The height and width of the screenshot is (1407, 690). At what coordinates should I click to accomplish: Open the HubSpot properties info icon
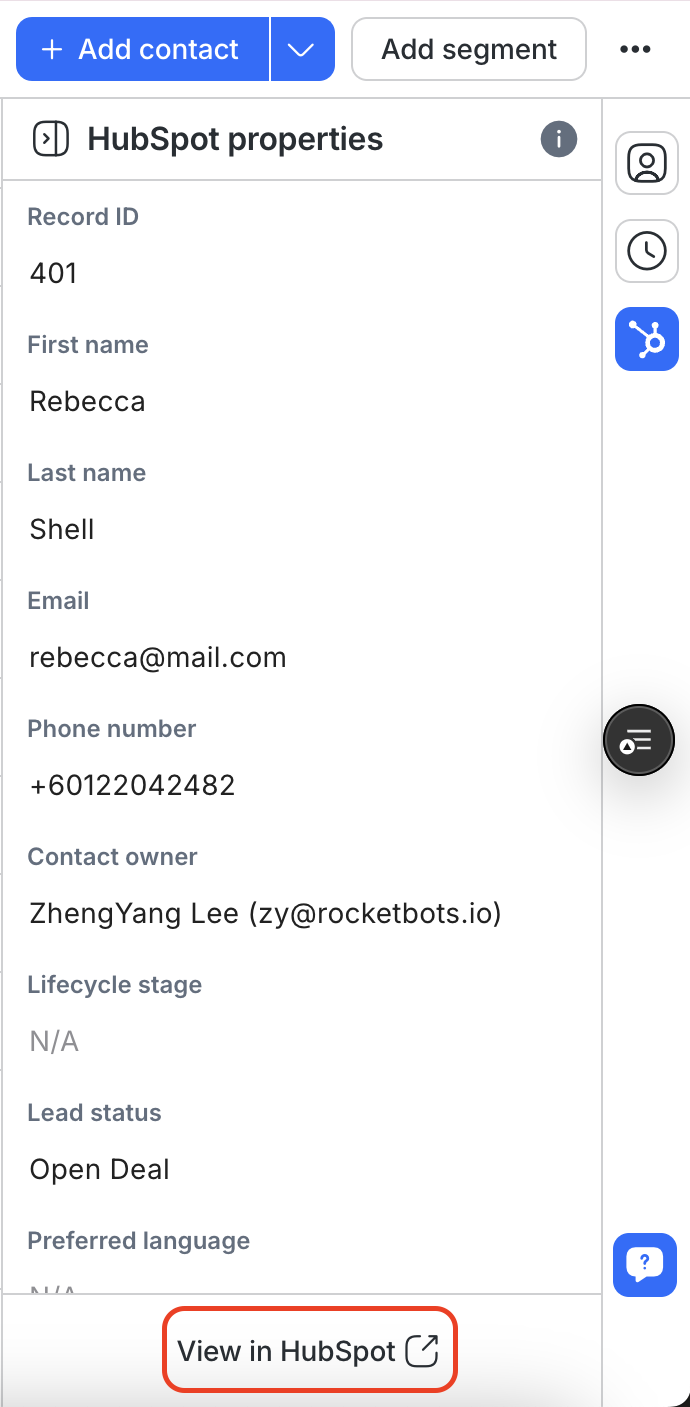559,139
